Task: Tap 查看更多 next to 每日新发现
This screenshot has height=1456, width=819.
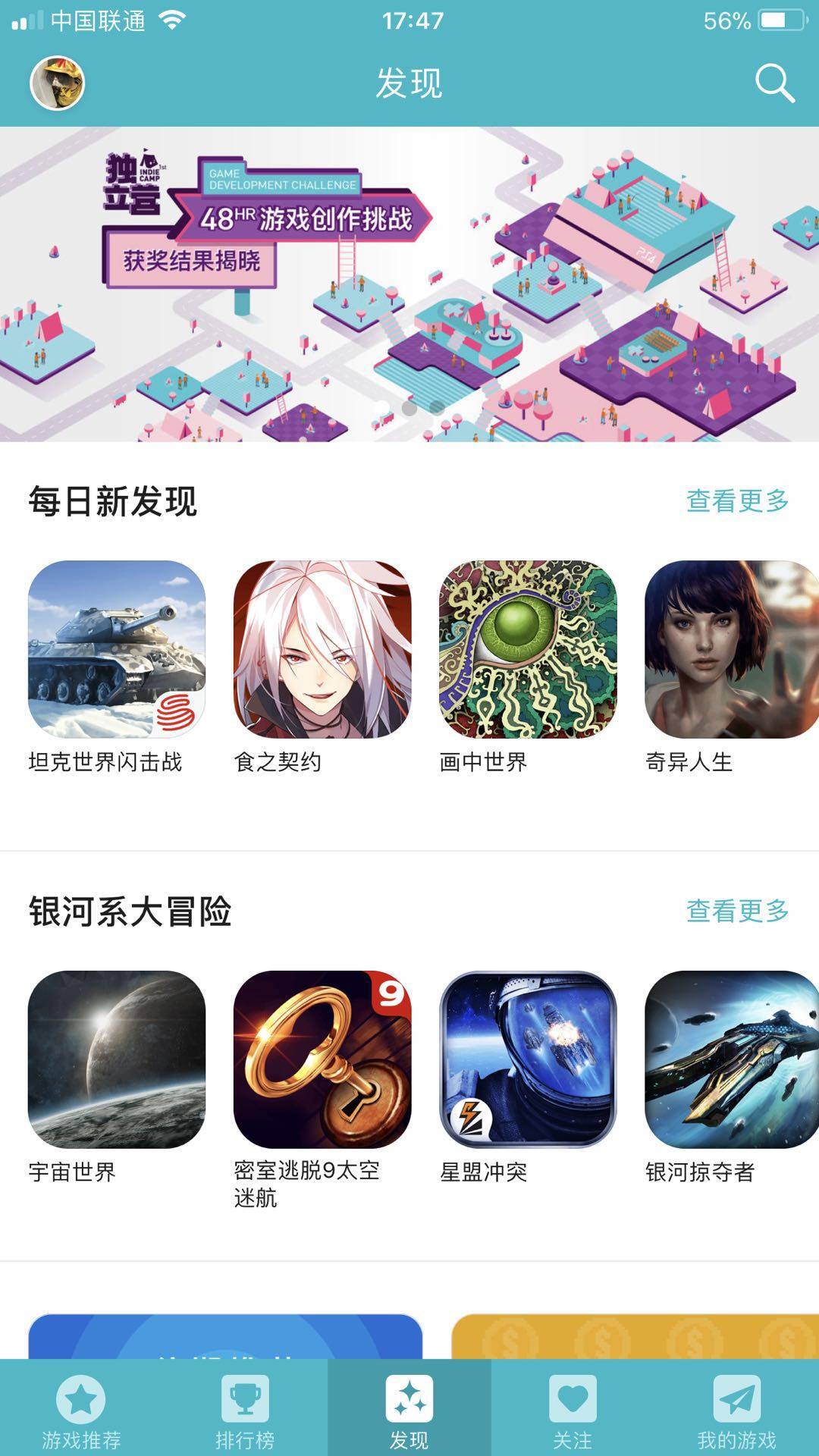Action: [x=737, y=500]
